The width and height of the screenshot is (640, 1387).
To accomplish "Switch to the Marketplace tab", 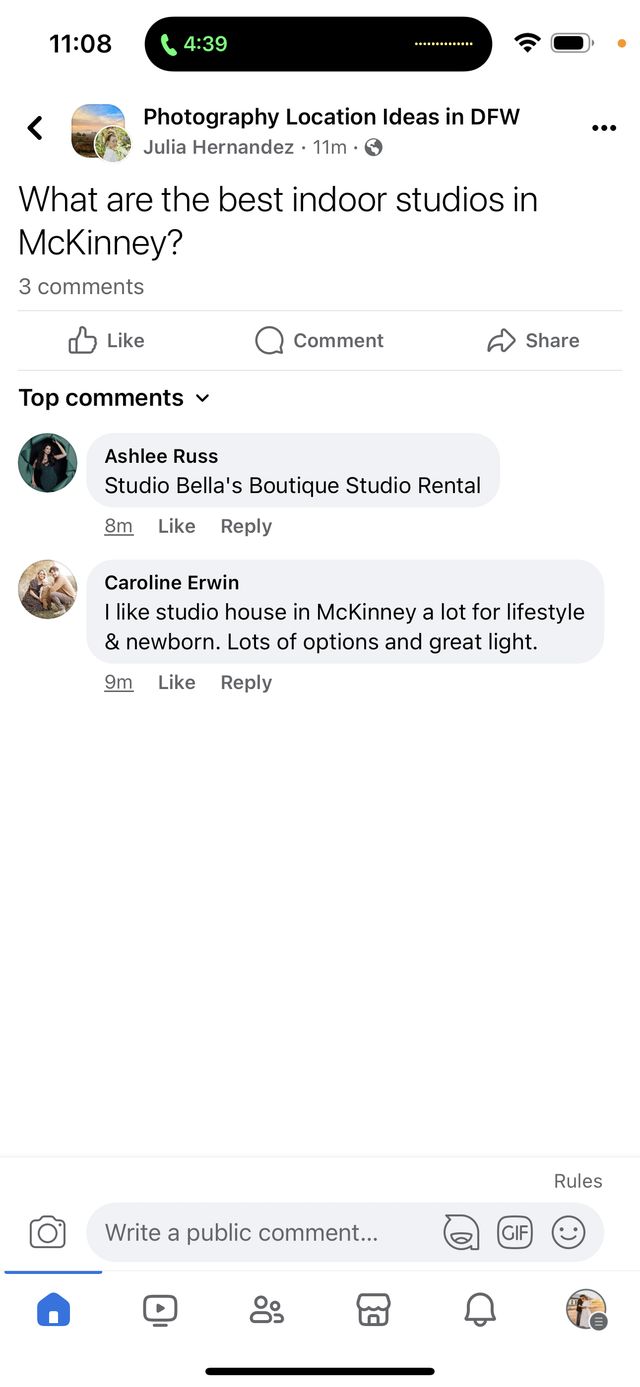I will click(x=373, y=1309).
